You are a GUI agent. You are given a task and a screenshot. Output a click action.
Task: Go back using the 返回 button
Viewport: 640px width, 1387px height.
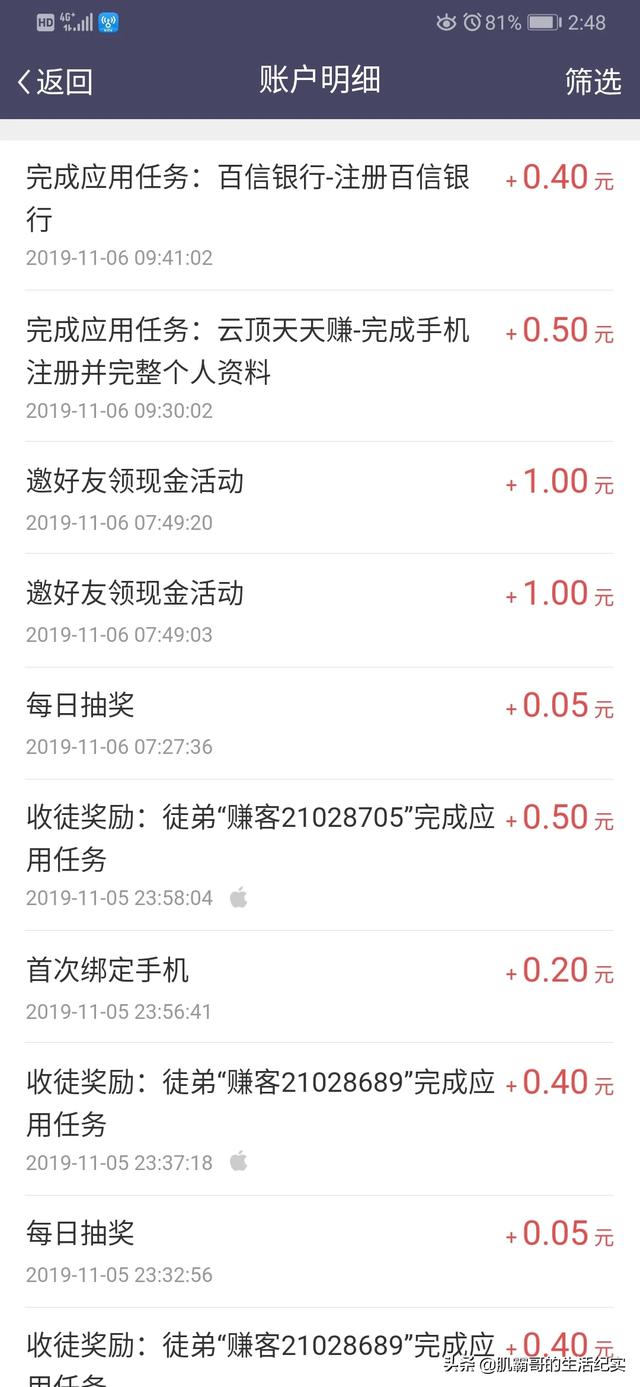pos(55,82)
